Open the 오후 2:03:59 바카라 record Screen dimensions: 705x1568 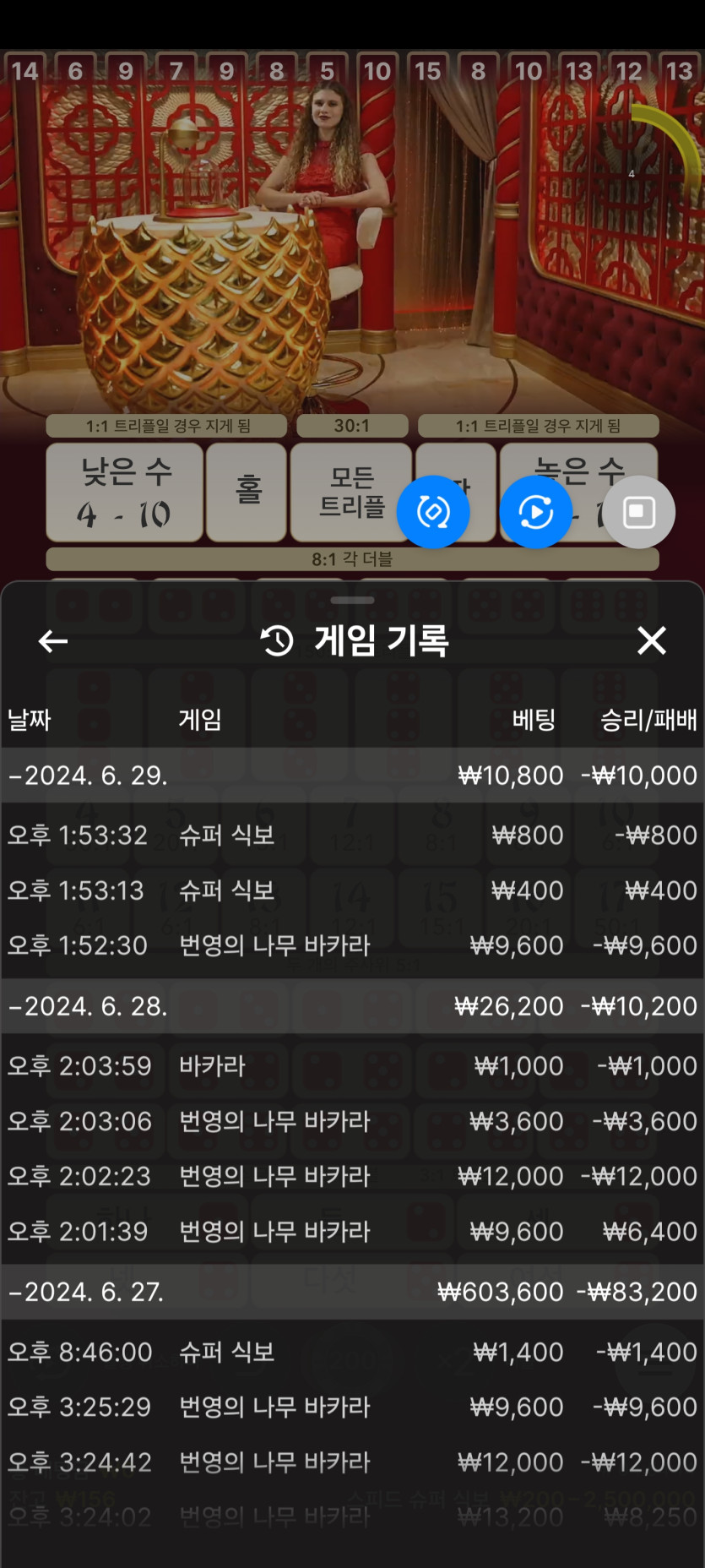[352, 1066]
